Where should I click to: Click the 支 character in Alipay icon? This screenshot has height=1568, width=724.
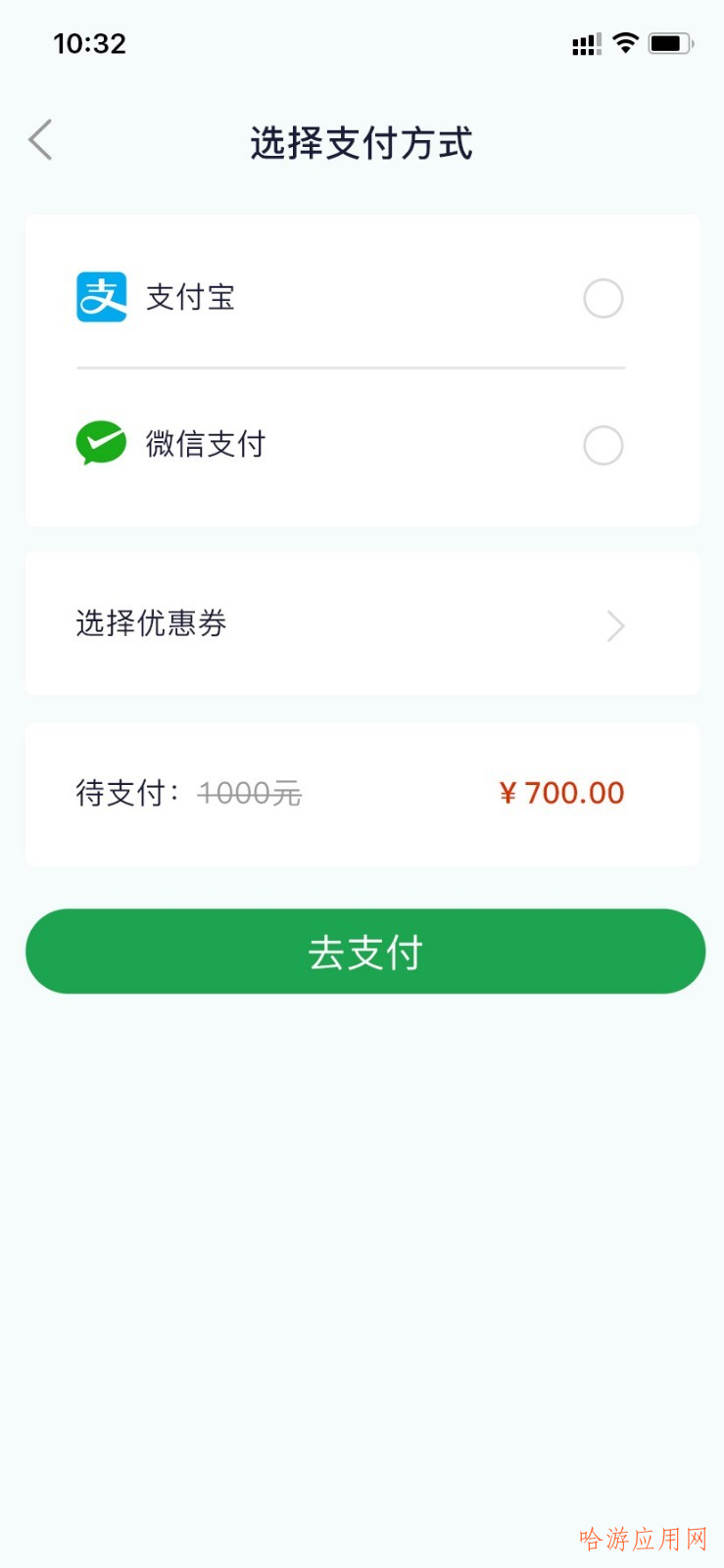101,297
